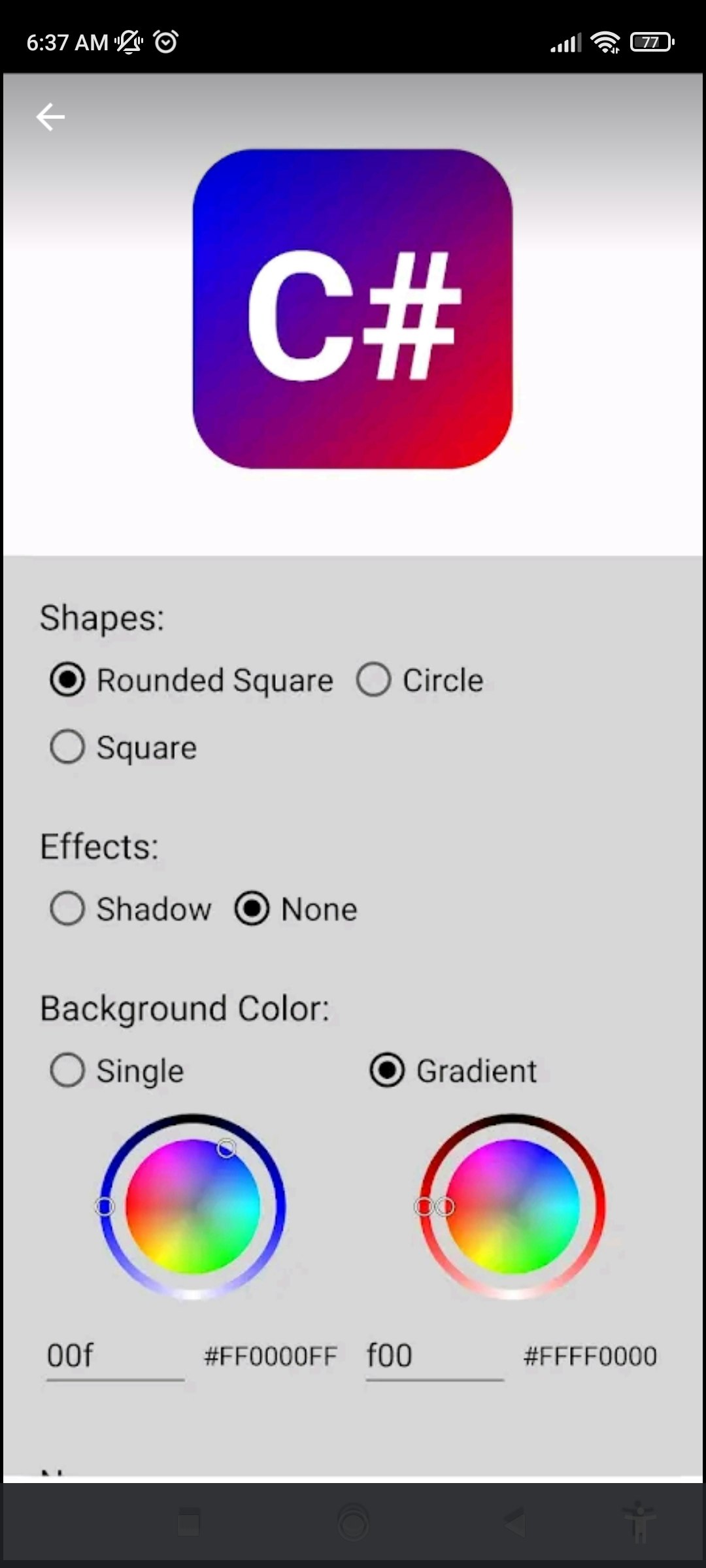The height and width of the screenshot is (1568, 706).
Task: Select Gradient background color
Action: [388, 1071]
